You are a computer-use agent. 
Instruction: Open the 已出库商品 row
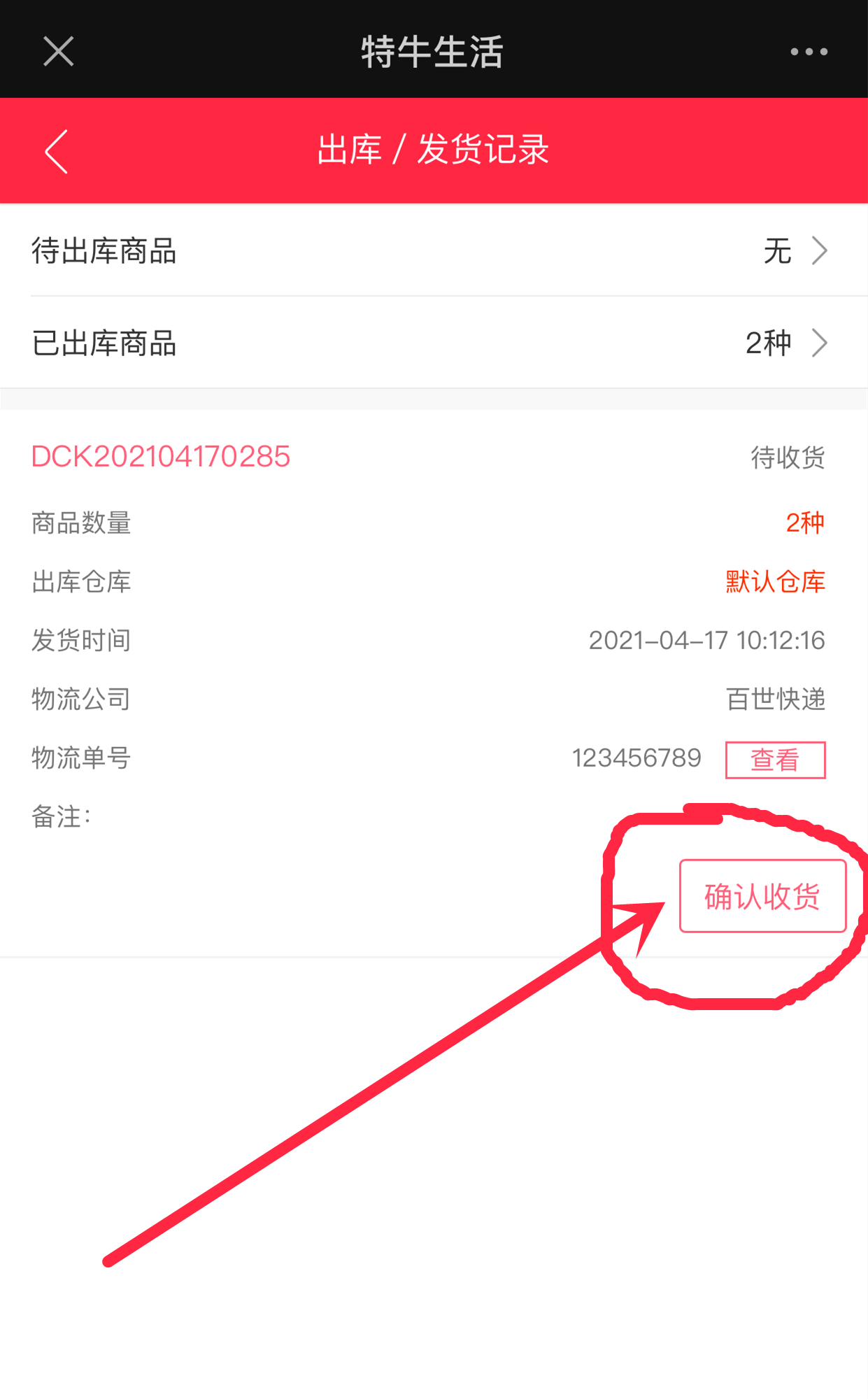tap(434, 343)
